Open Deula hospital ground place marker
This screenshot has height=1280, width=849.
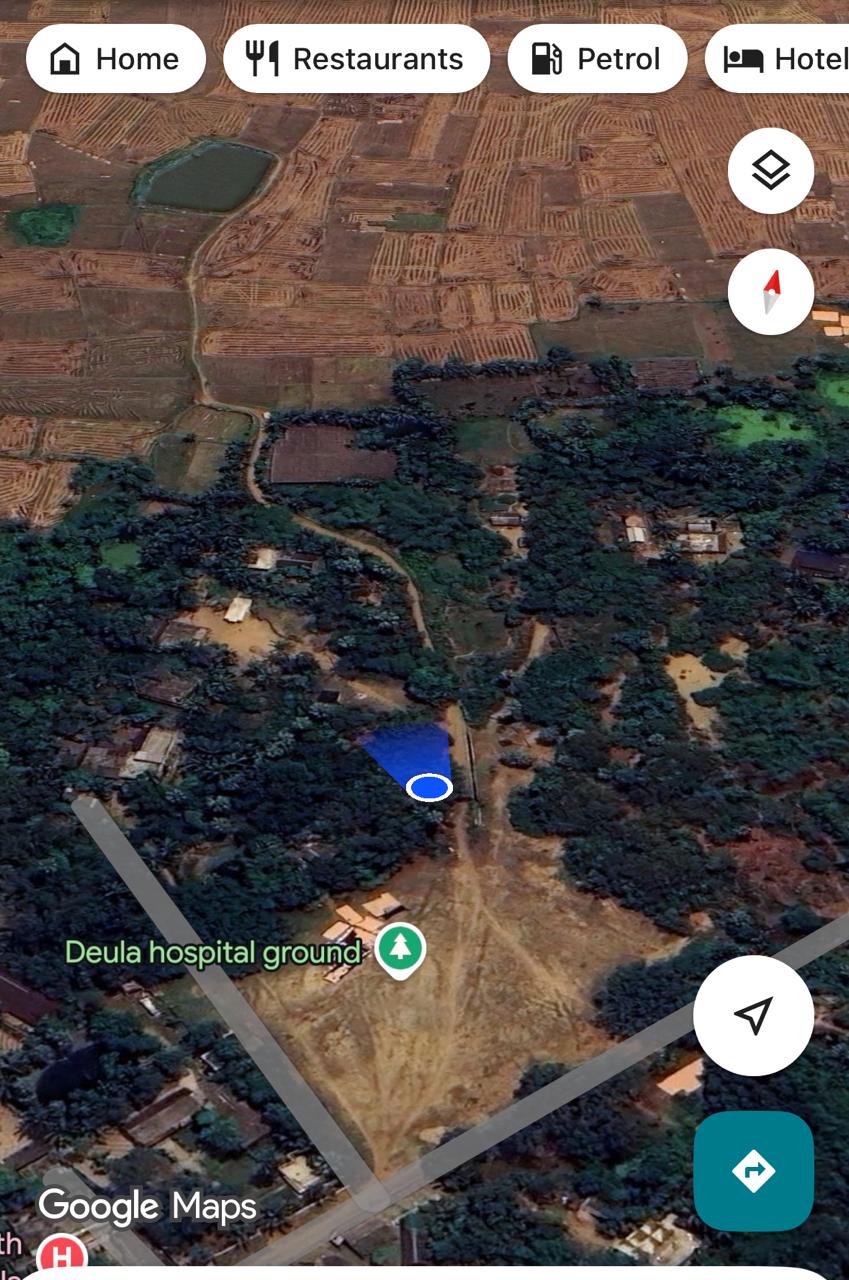pos(400,947)
